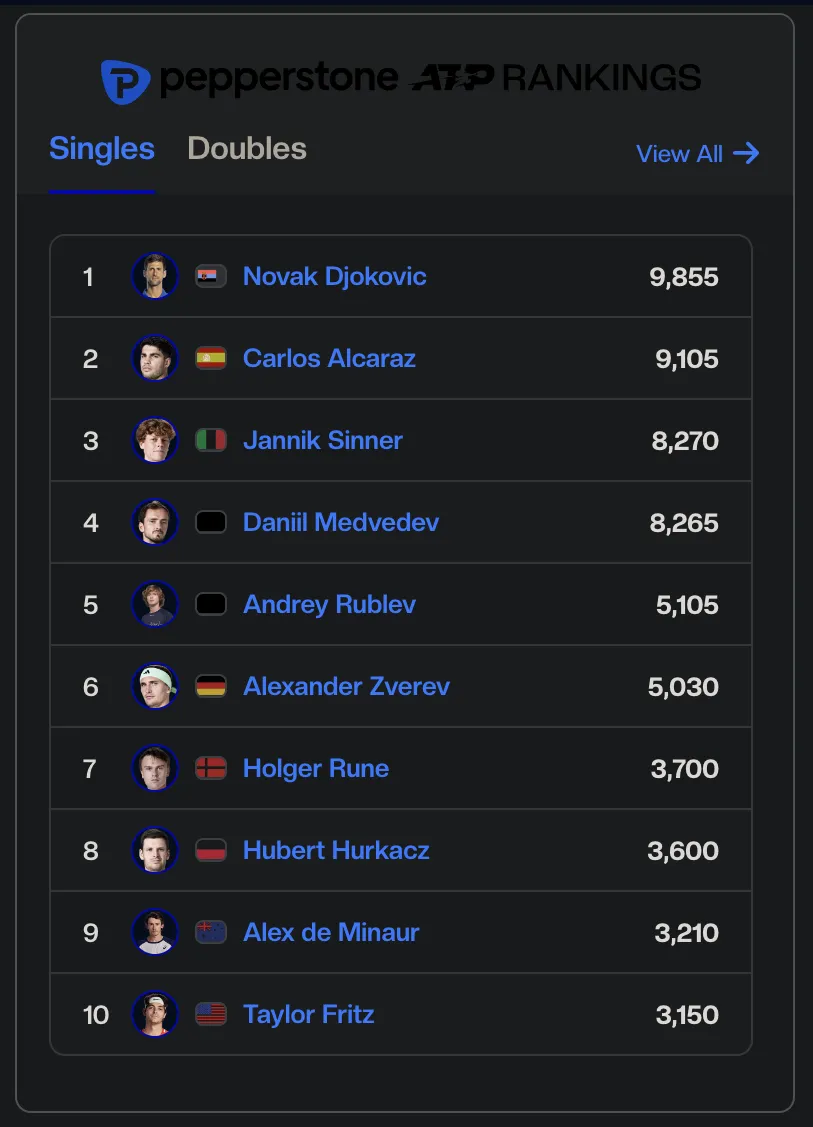Open Carlos Alcaraz's player profile
The image size is (813, 1127).
(329, 358)
